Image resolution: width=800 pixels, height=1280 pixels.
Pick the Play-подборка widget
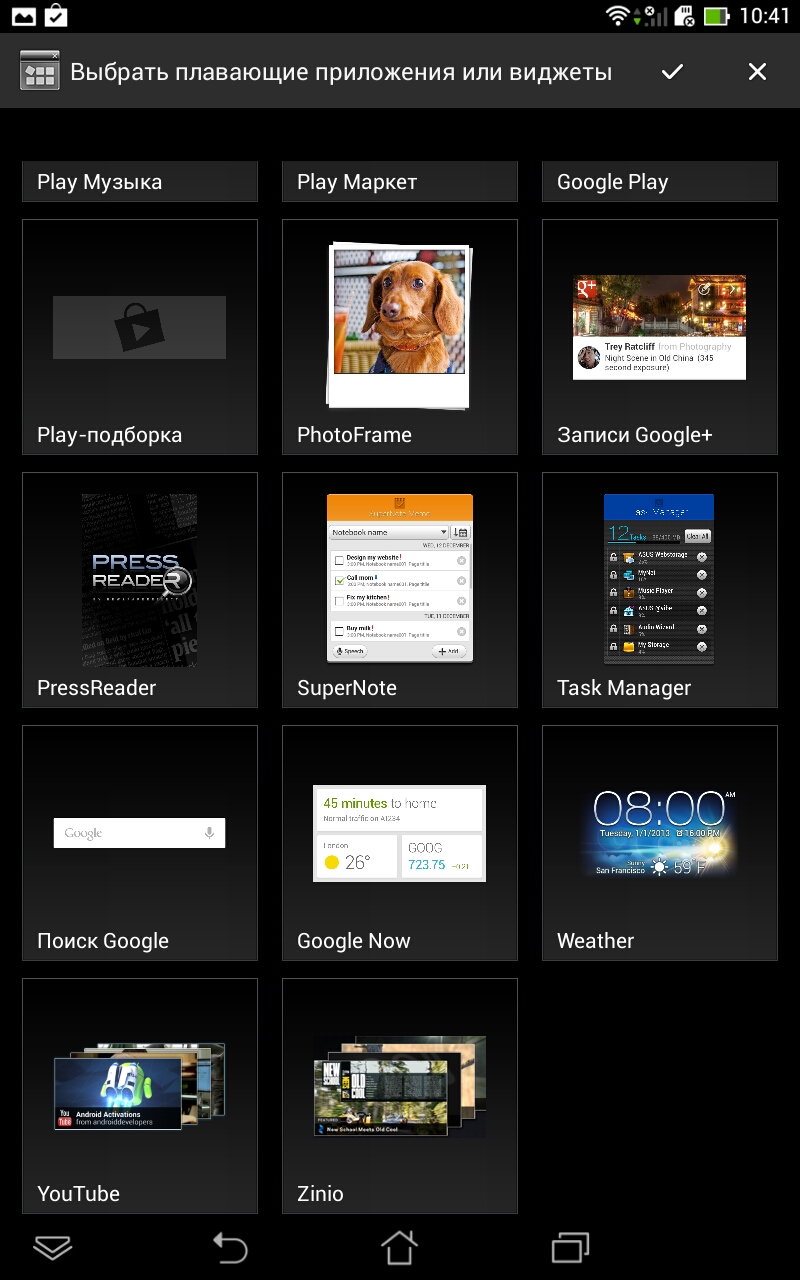(x=140, y=337)
